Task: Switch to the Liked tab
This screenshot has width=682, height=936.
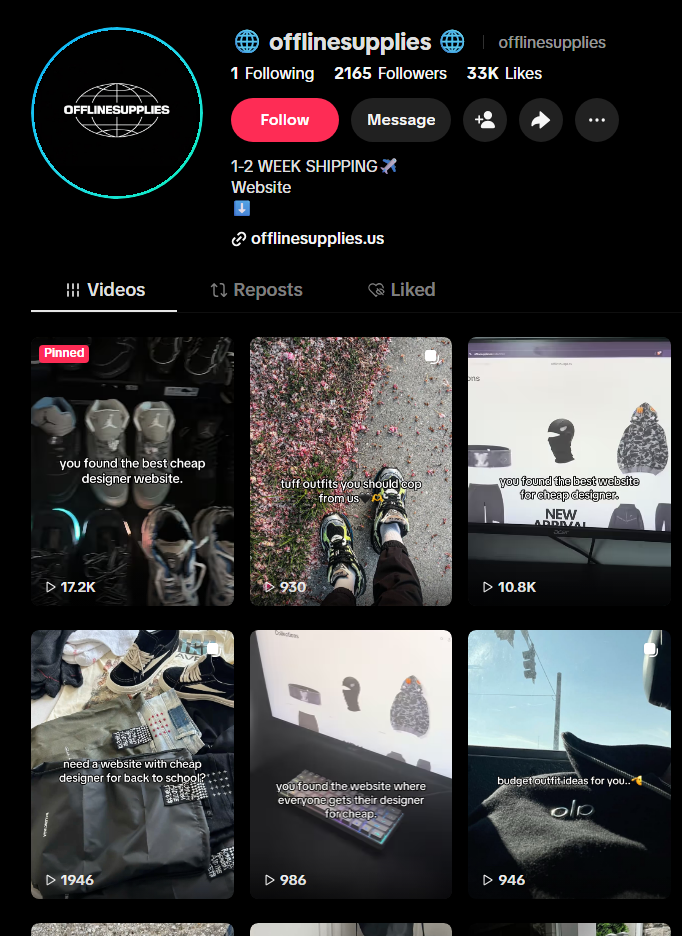Action: (x=401, y=290)
